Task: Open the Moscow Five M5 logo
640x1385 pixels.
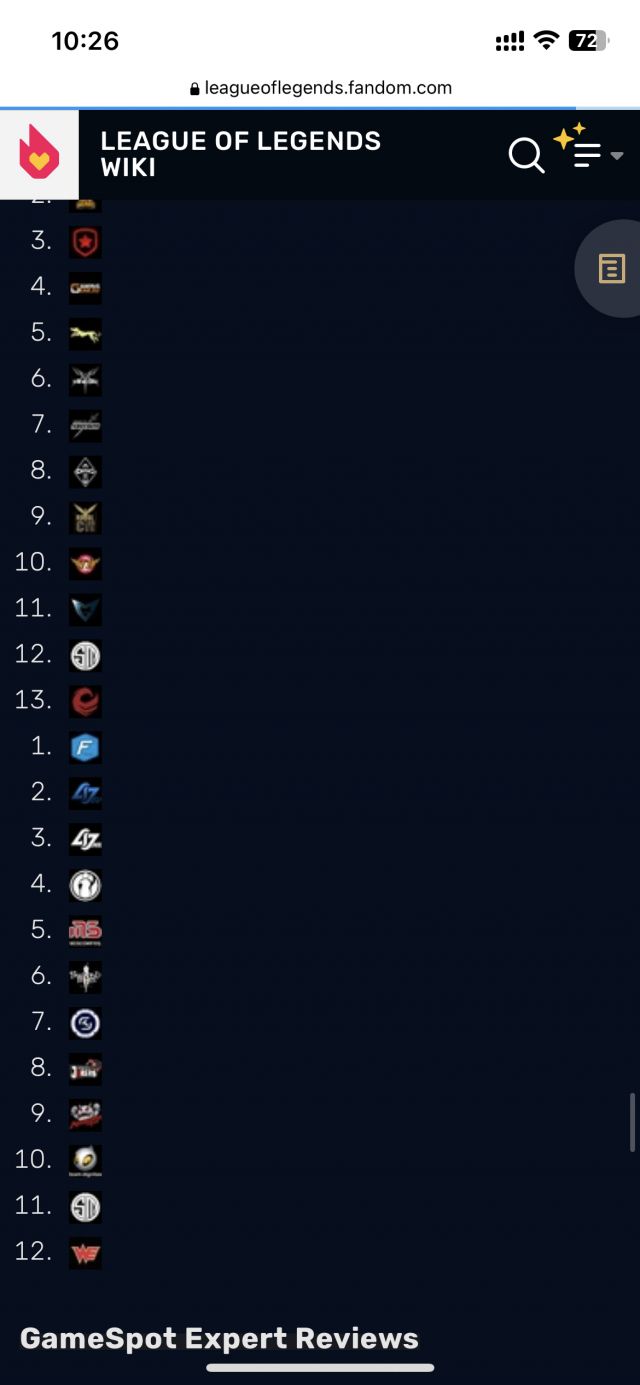Action: [85, 931]
